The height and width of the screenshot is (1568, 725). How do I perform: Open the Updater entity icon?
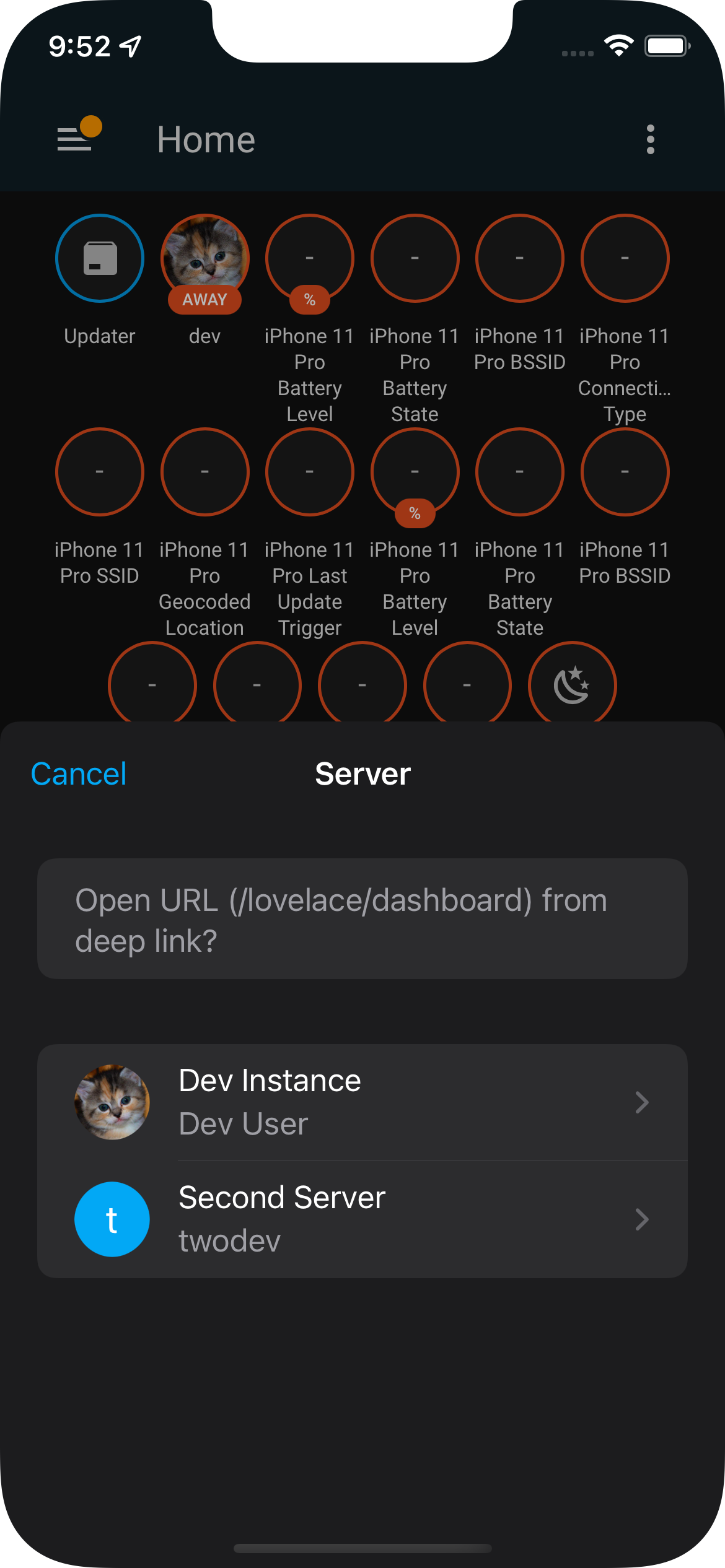pos(99,258)
